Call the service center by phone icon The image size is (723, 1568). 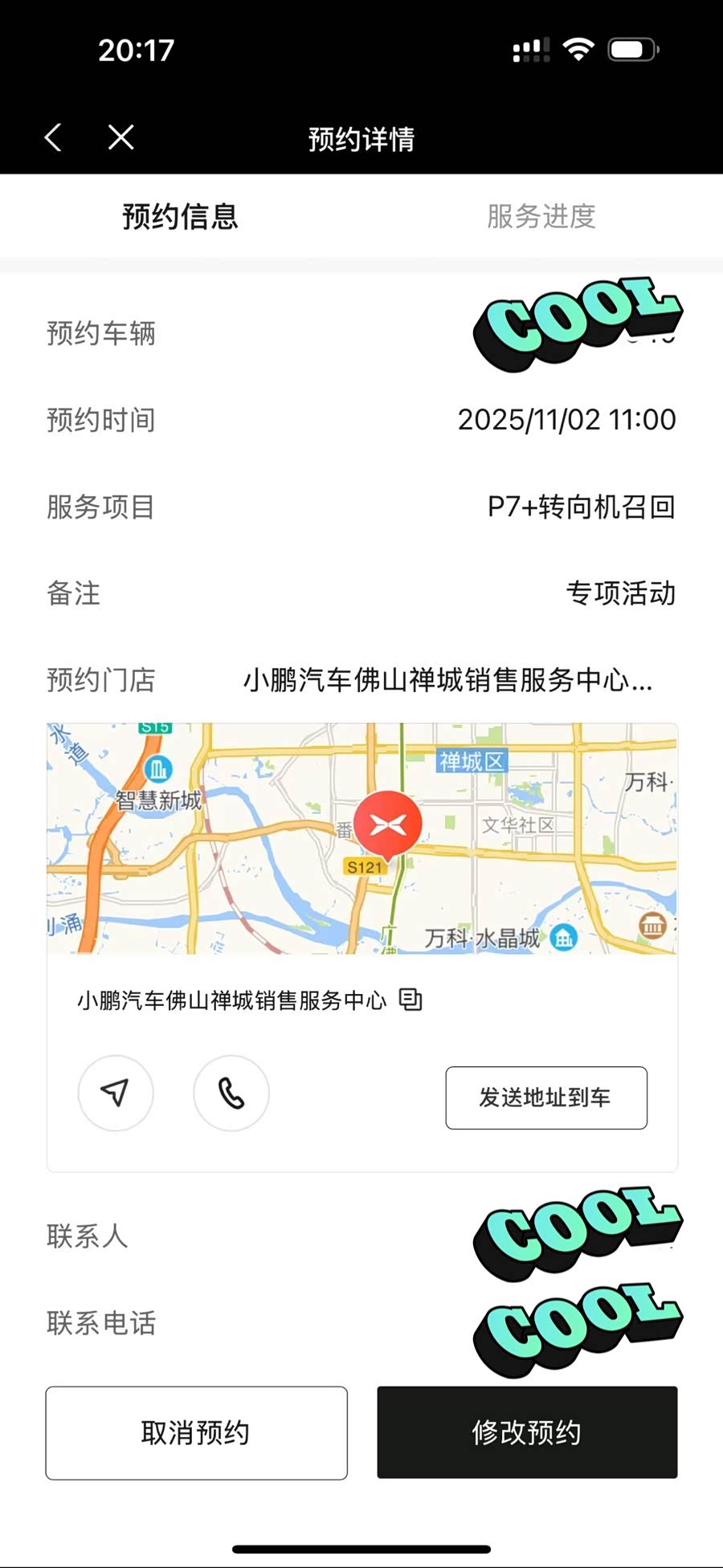[231, 1093]
